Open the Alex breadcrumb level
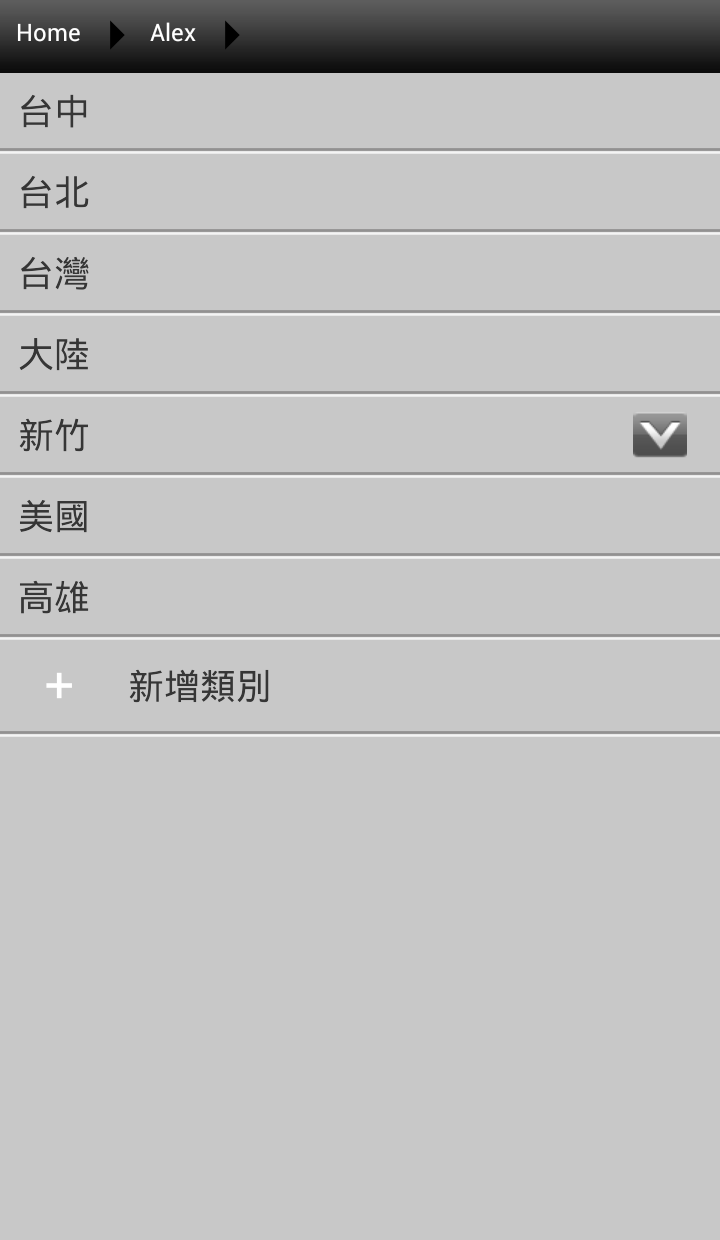 (173, 34)
